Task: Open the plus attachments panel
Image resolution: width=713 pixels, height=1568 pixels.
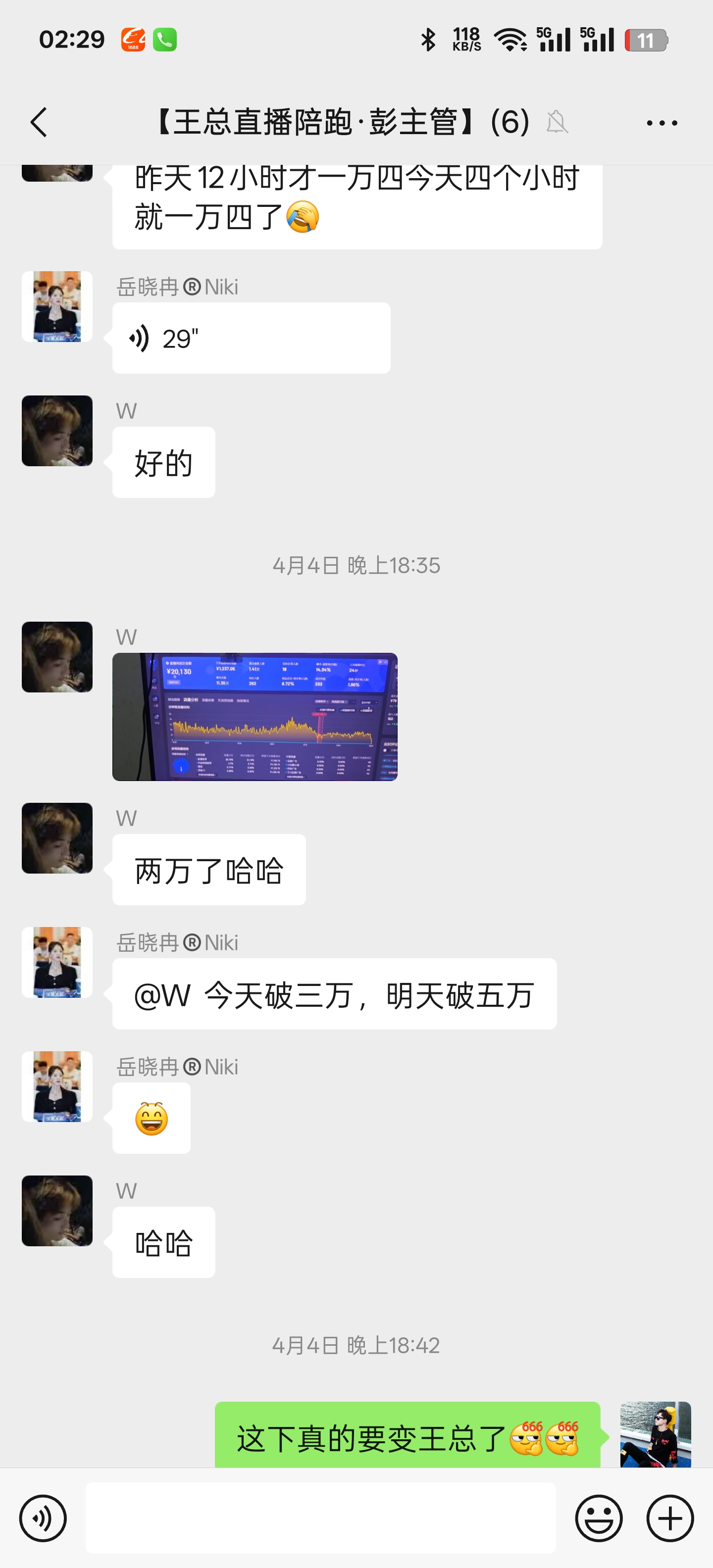Action: tap(670, 1519)
